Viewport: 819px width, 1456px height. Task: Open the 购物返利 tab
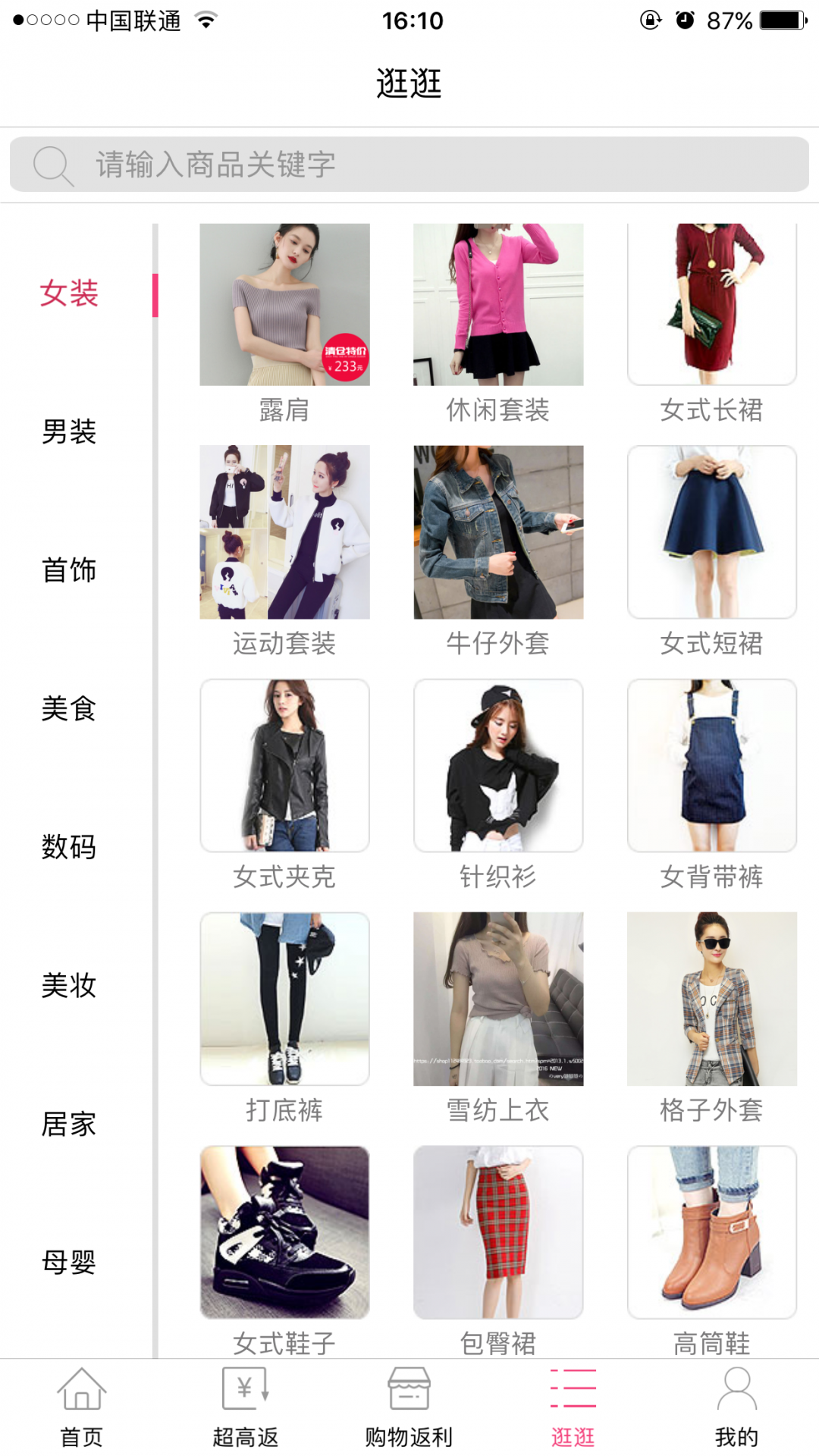[x=409, y=1407]
